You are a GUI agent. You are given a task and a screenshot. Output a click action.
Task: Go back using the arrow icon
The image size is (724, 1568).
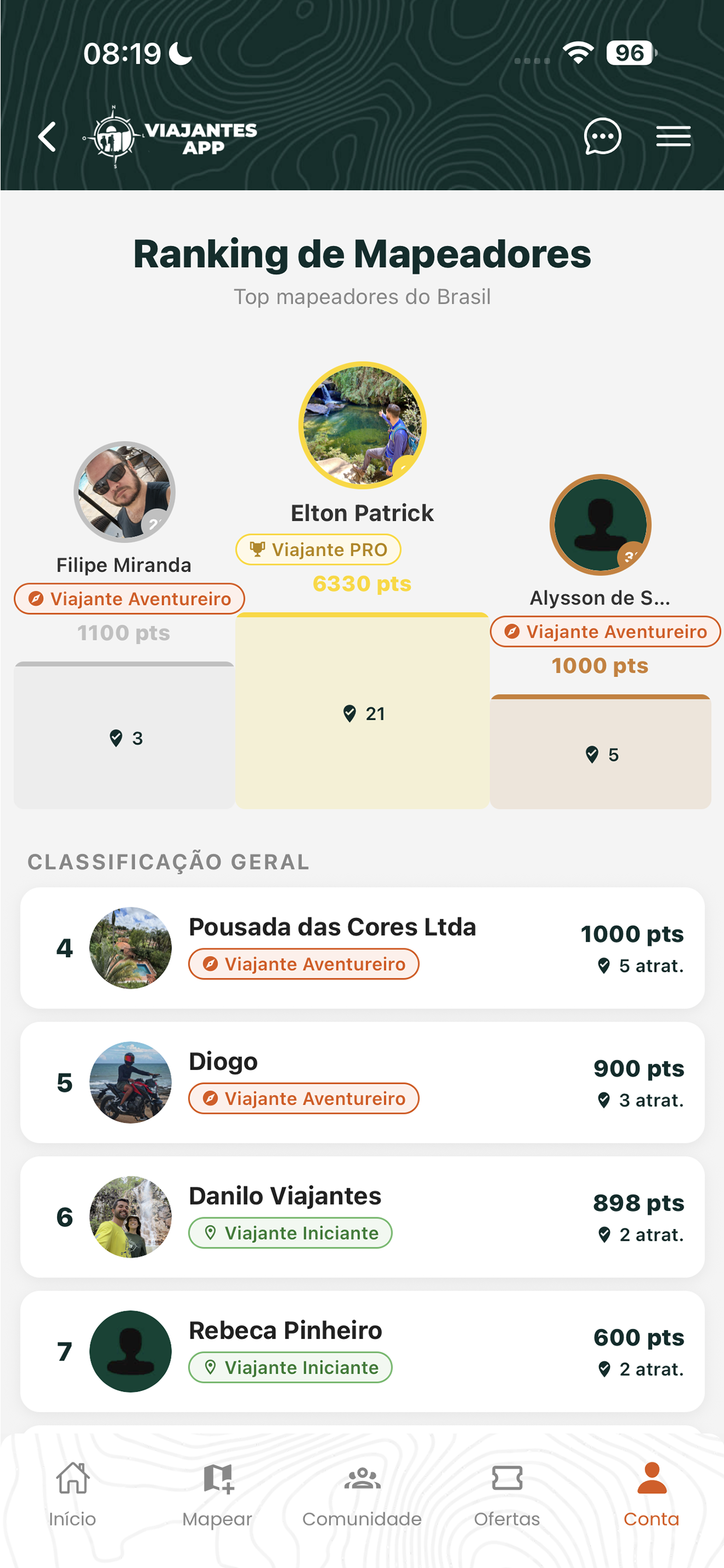pos(47,136)
